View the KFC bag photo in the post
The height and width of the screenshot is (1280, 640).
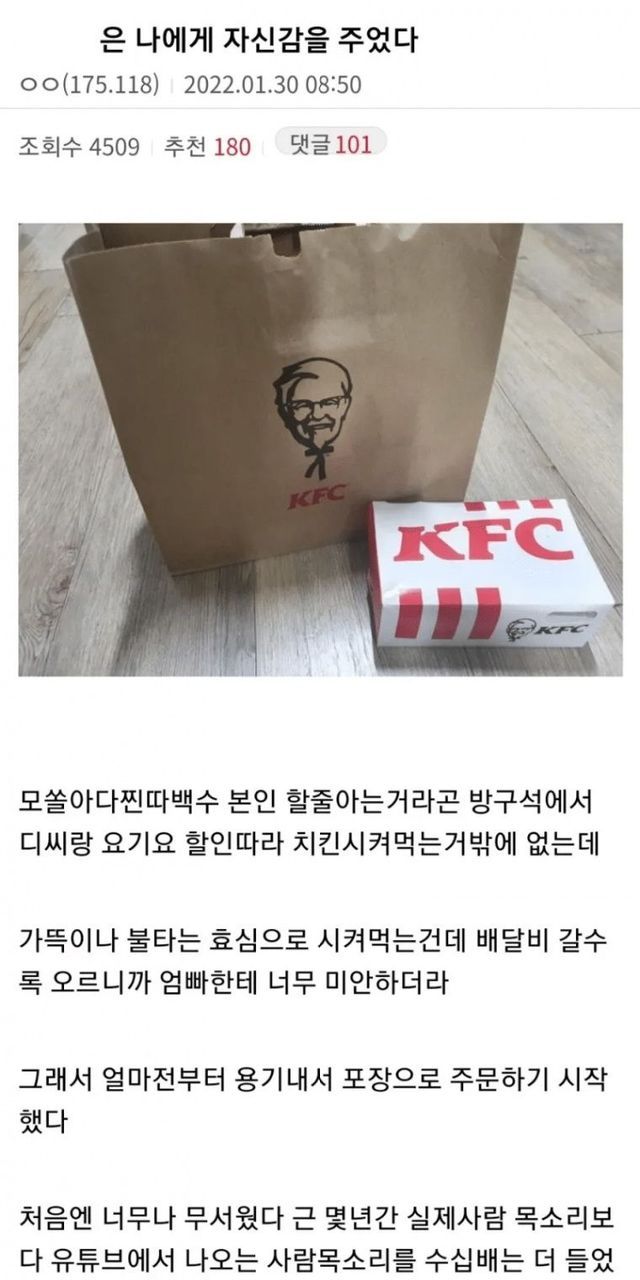pos(320,449)
